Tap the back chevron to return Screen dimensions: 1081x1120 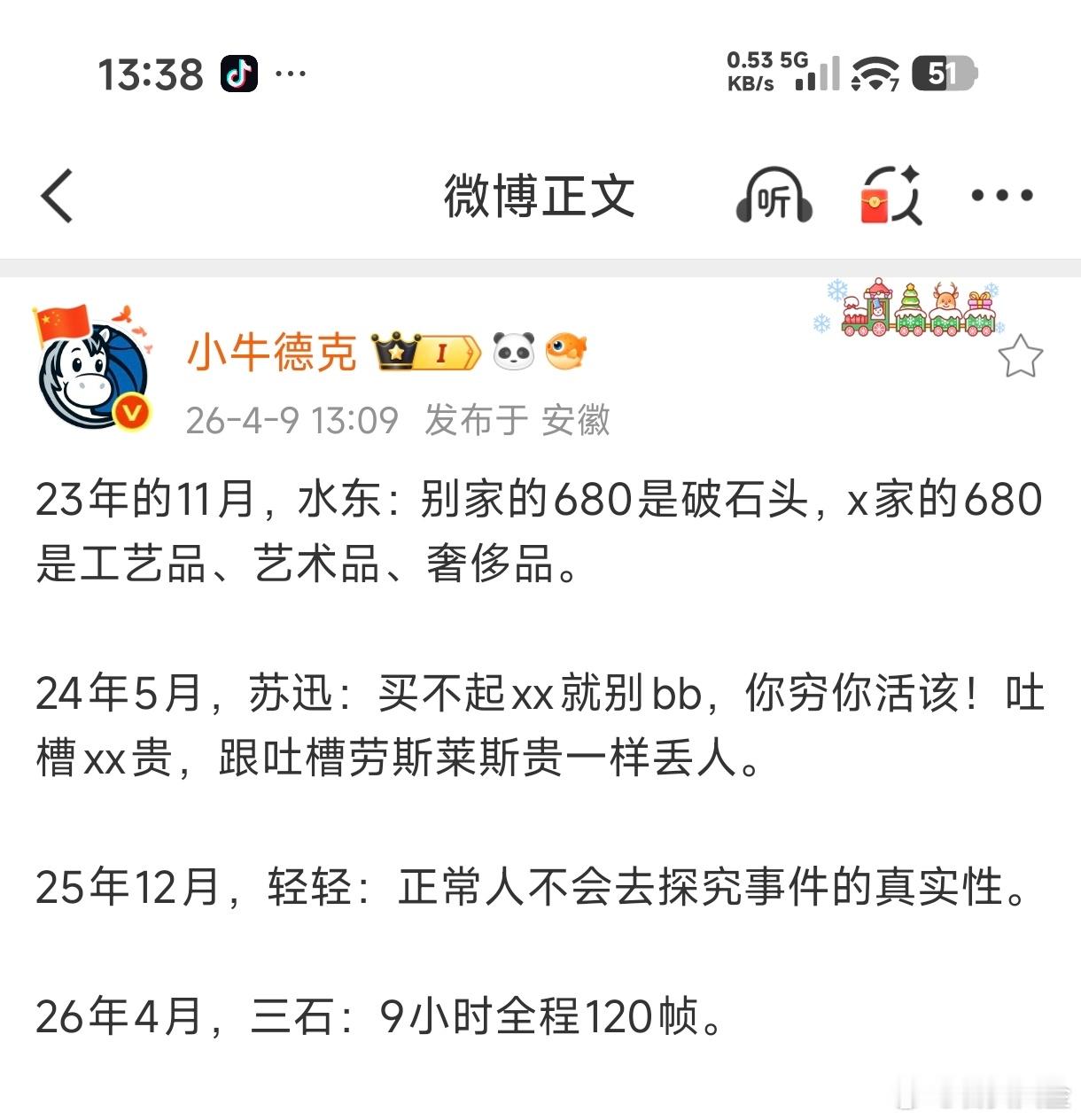click(x=57, y=197)
